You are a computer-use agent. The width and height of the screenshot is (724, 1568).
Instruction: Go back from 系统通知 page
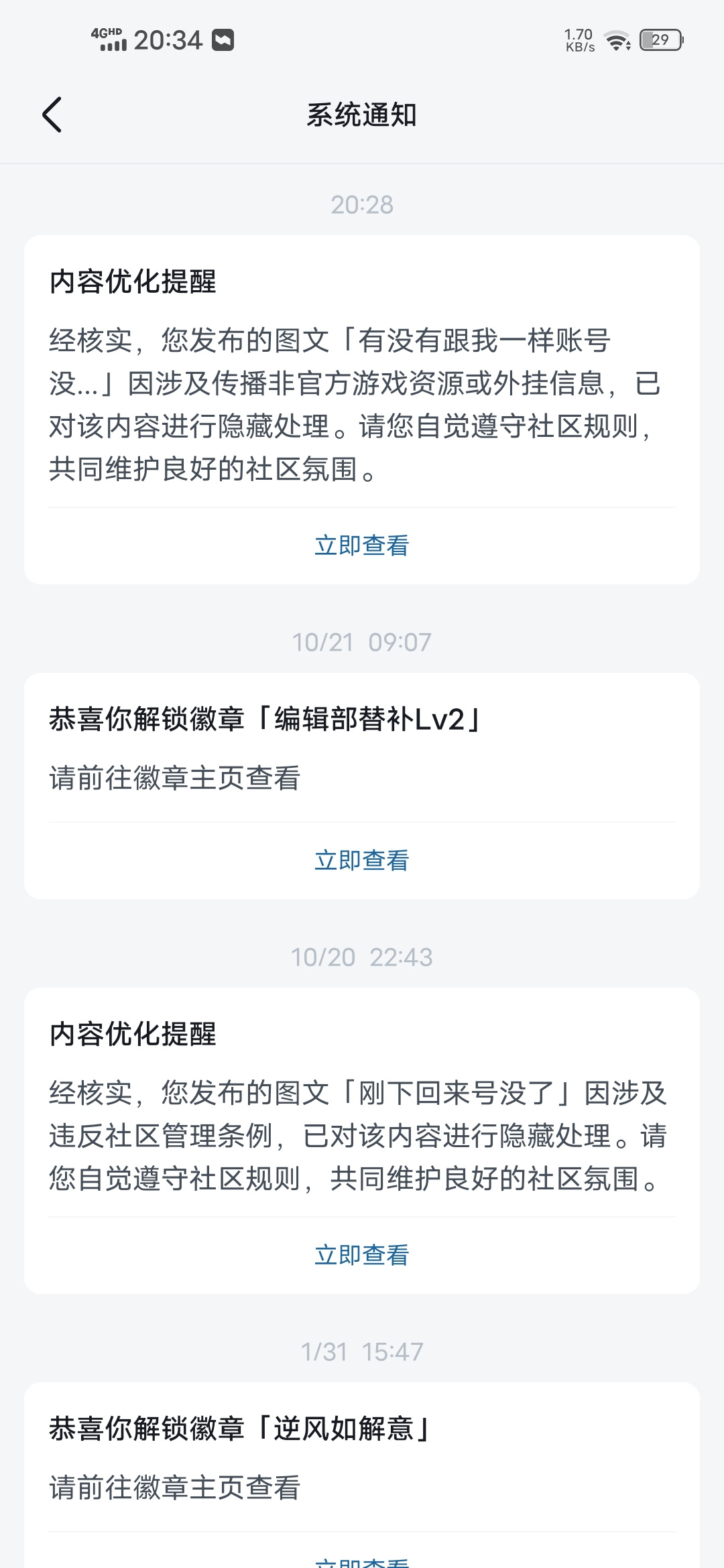[x=52, y=115]
